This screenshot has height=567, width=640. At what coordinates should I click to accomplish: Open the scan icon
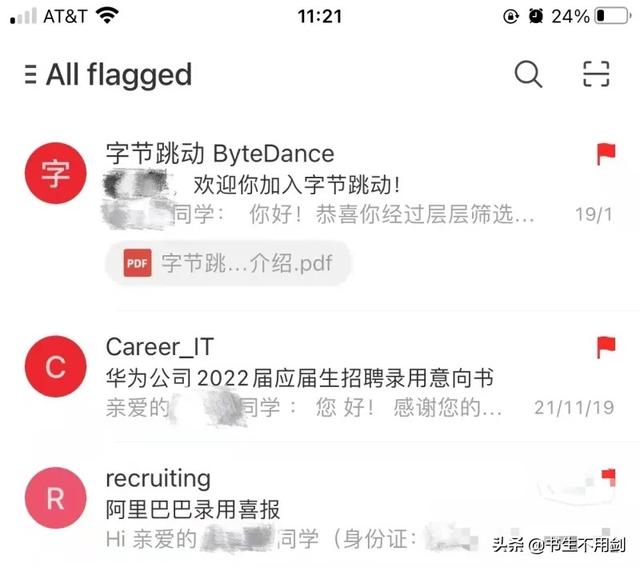coord(596,73)
